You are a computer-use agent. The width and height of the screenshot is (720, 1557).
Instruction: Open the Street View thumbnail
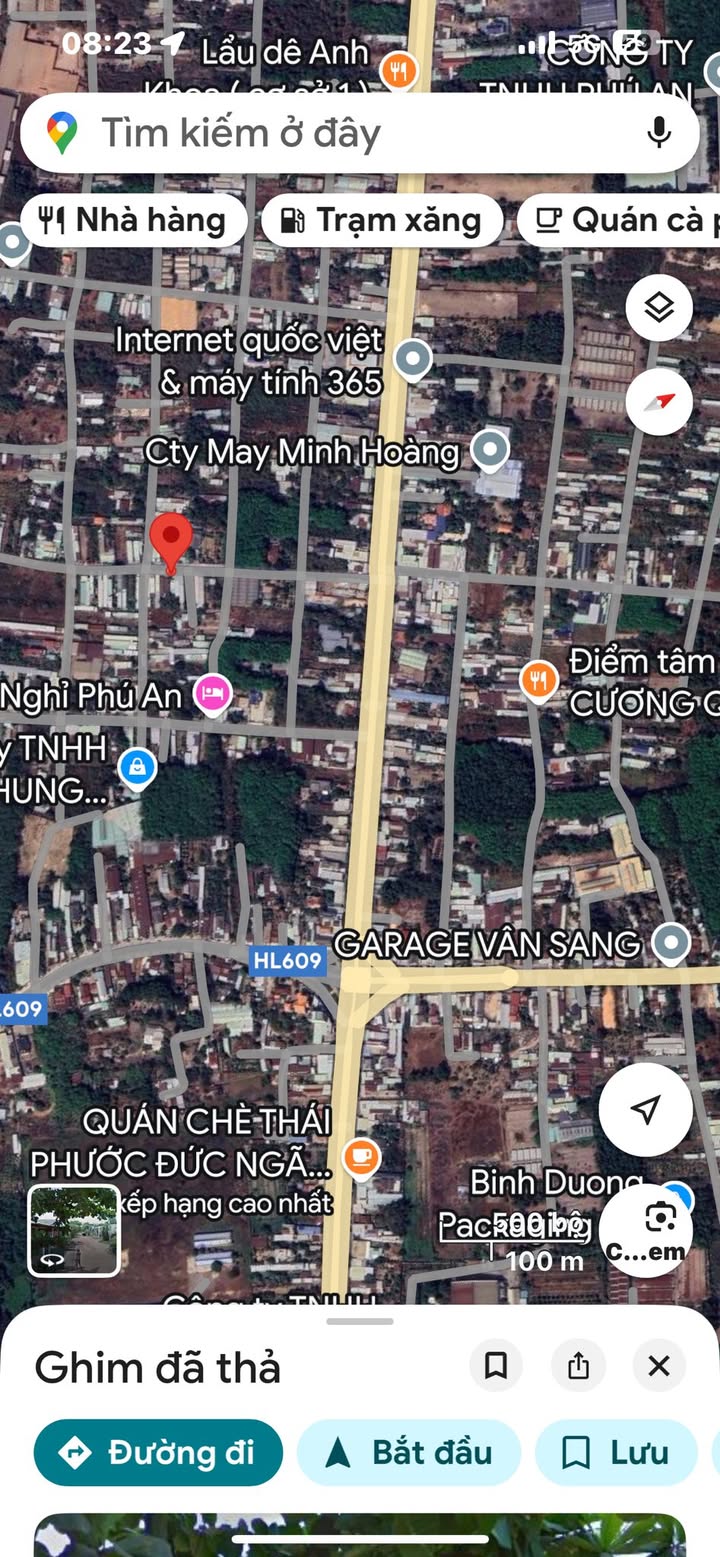click(74, 1231)
